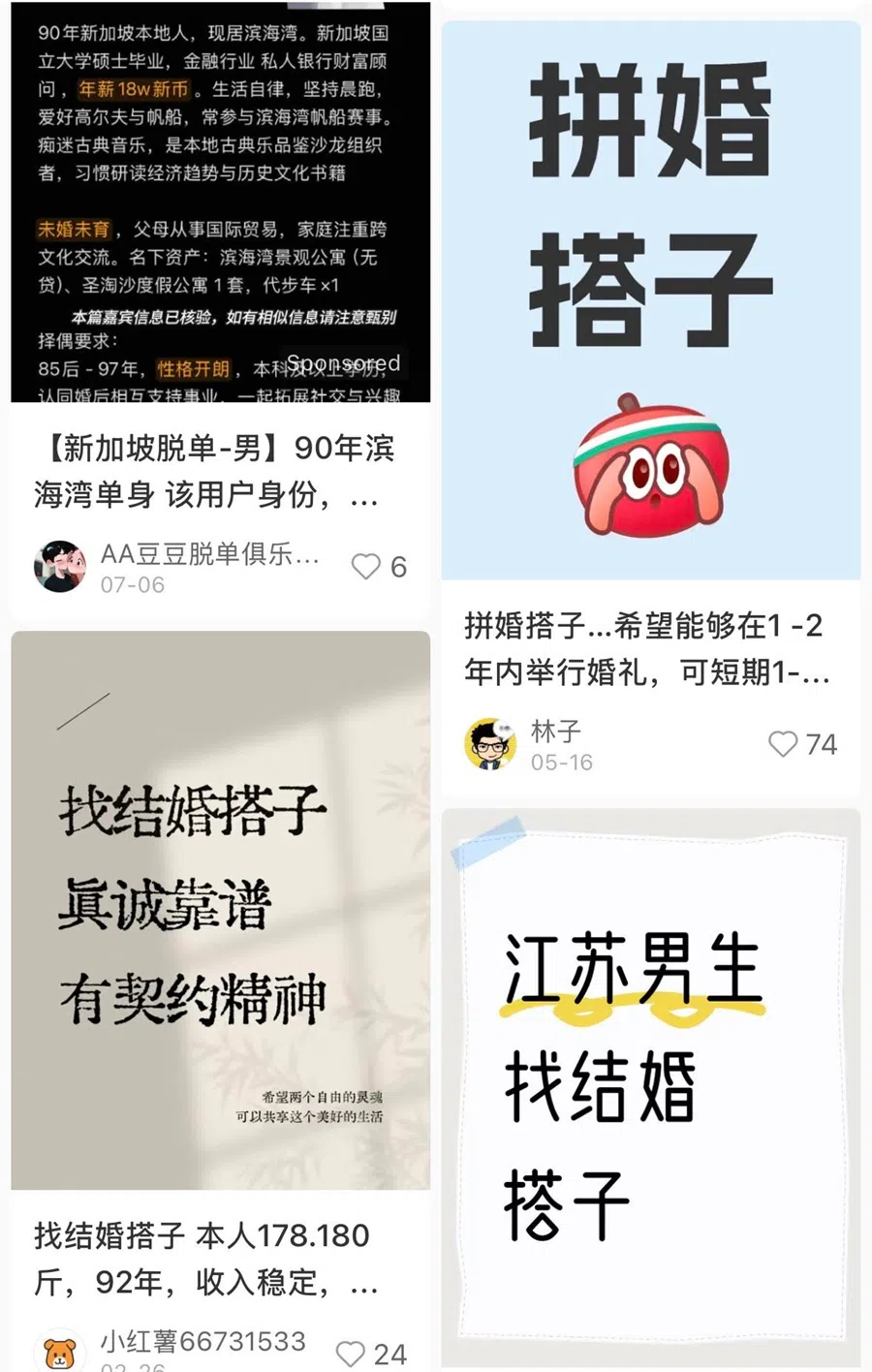Open 林子's profile avatar
Image resolution: width=872 pixels, height=1372 pixels.
point(490,744)
